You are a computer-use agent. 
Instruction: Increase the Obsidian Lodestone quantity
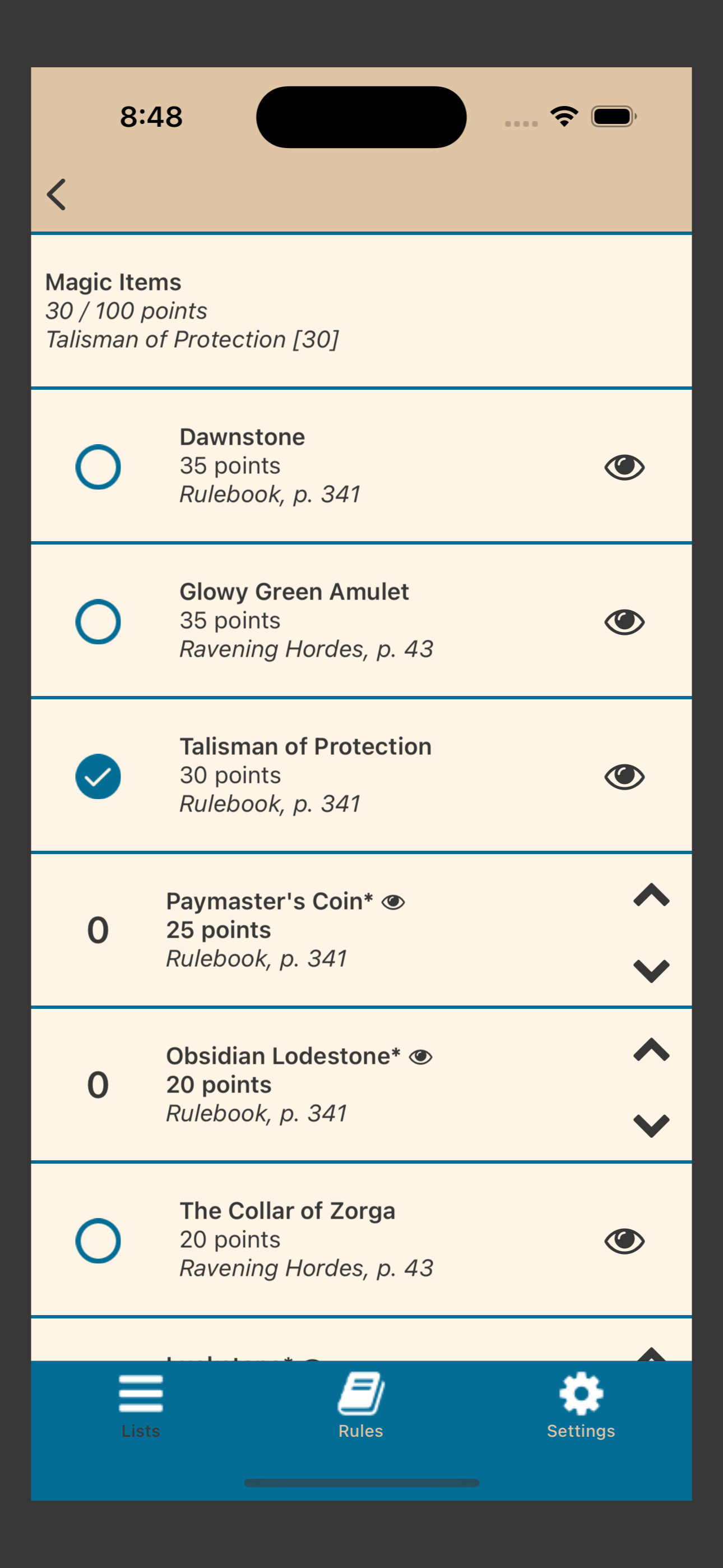(x=651, y=1050)
